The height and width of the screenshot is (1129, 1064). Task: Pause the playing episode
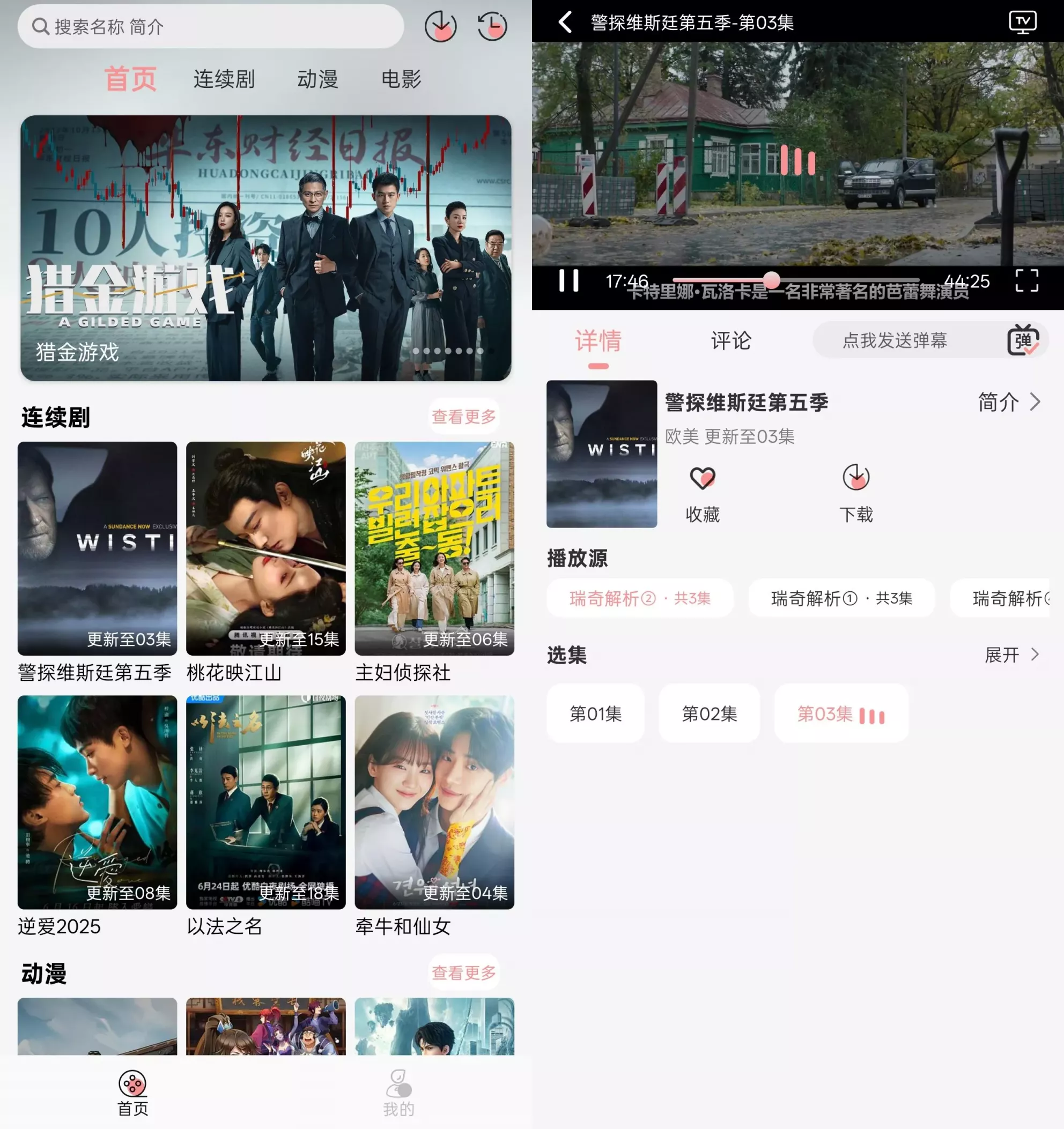pos(568,280)
